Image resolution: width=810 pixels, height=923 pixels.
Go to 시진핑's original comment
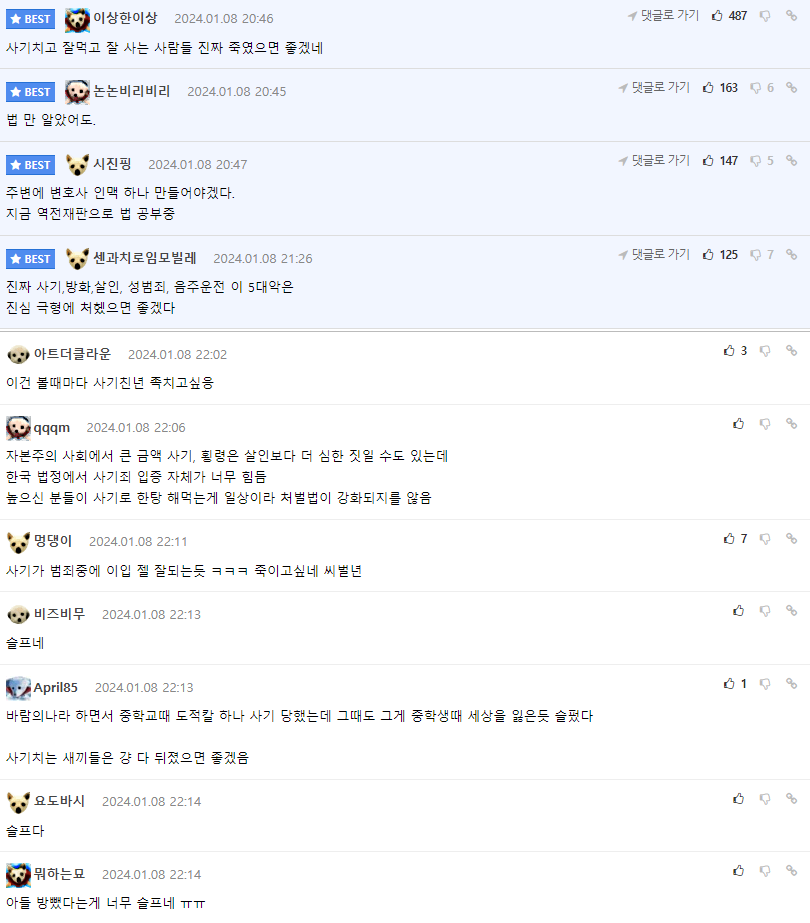pyautogui.click(x=654, y=161)
